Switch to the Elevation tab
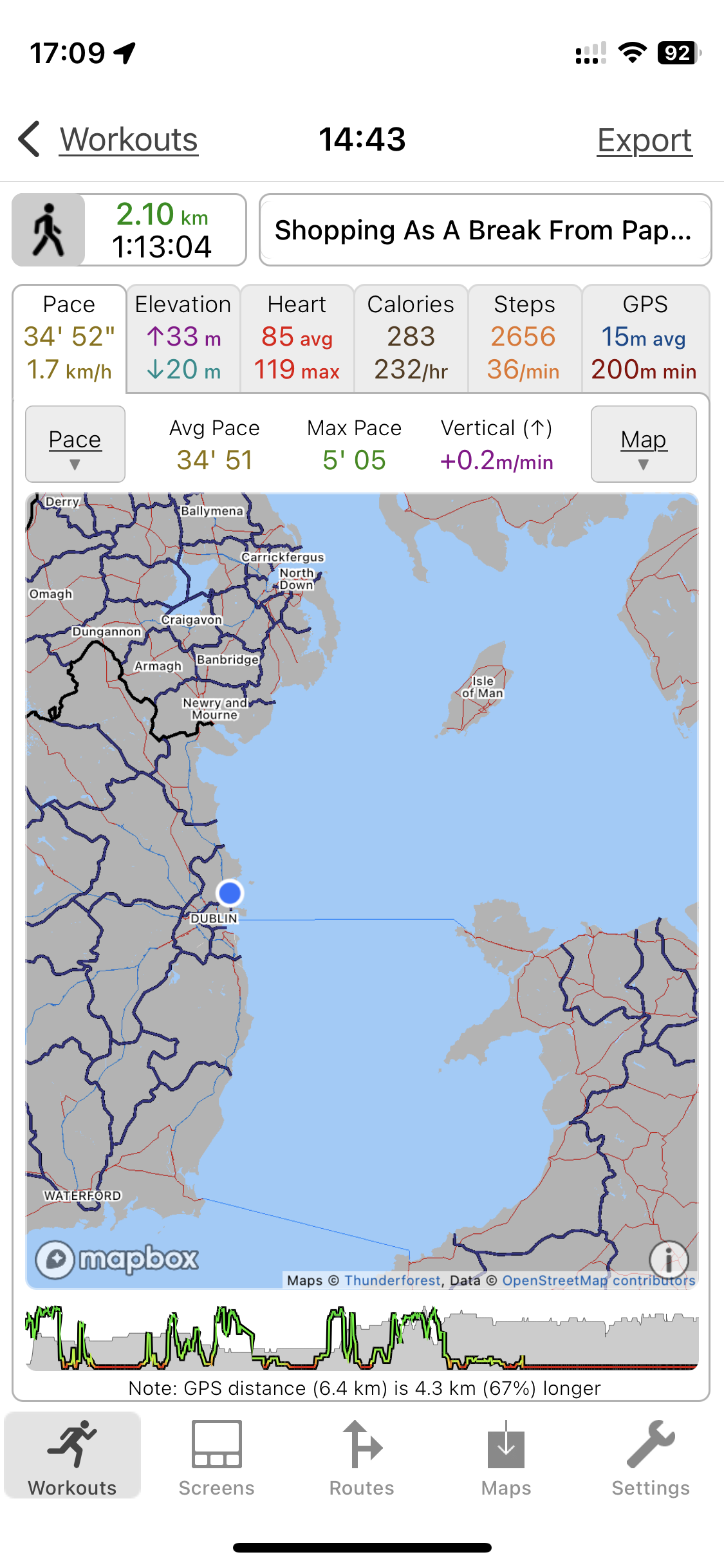 tap(183, 338)
